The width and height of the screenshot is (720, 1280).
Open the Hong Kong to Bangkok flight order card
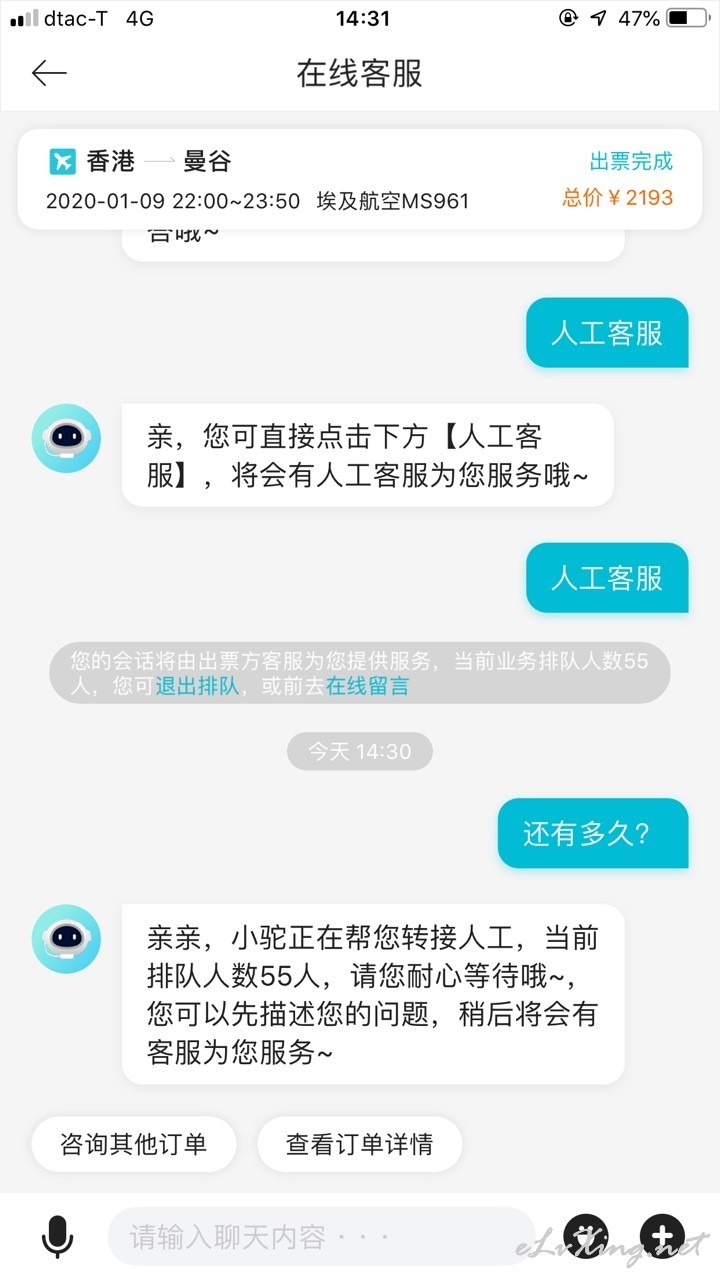(x=360, y=179)
